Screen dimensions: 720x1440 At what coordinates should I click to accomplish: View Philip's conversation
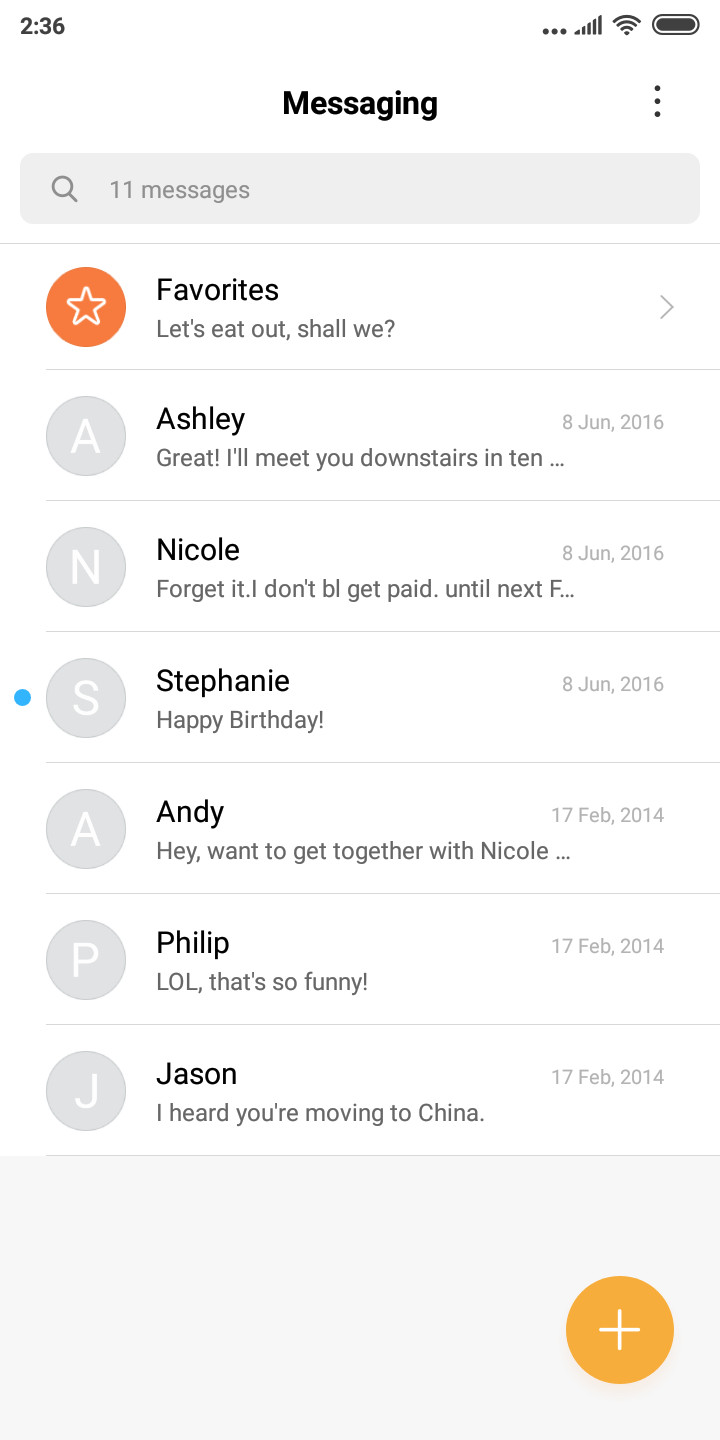coord(360,960)
